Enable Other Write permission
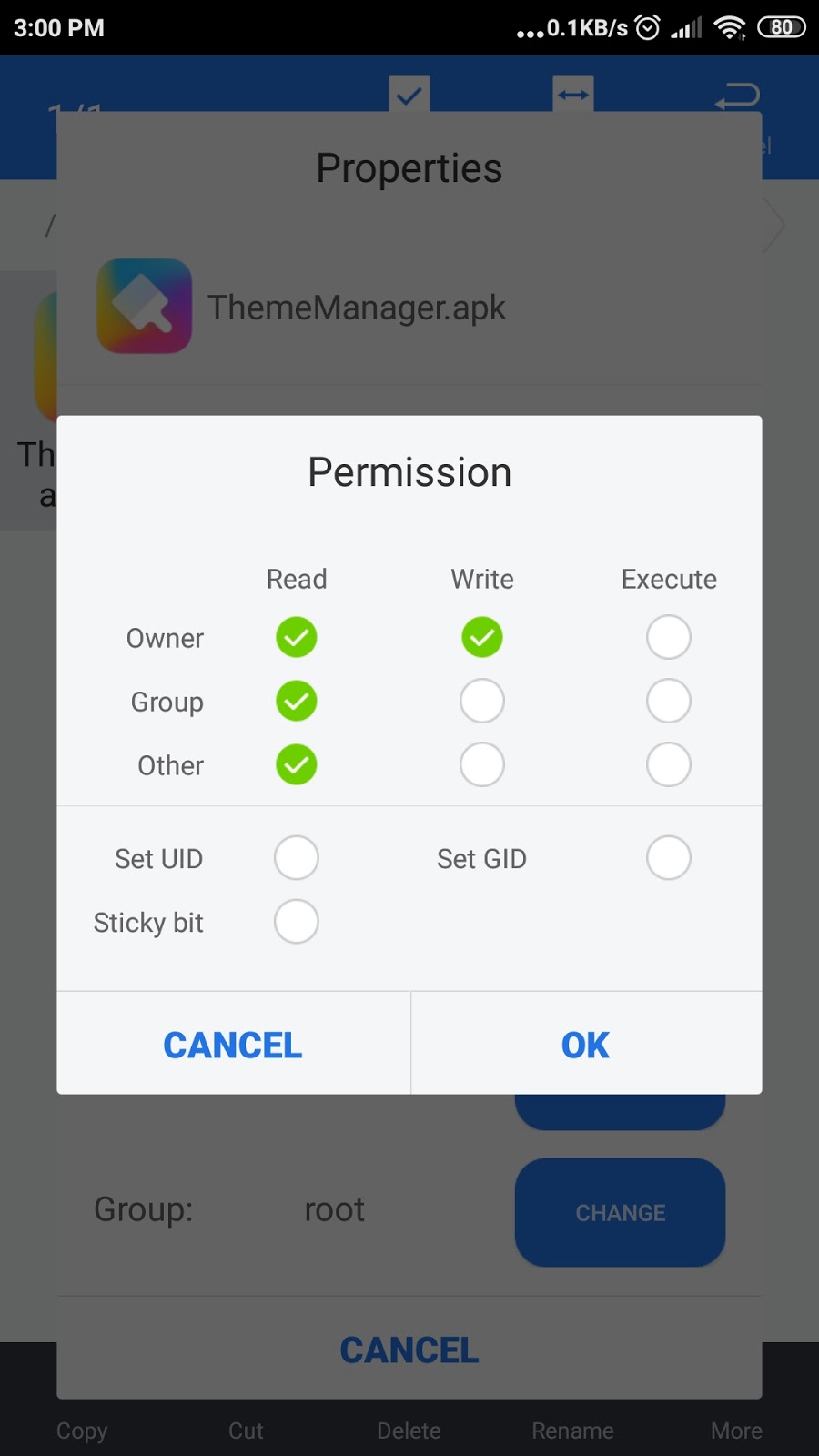819x1456 pixels. 482,764
